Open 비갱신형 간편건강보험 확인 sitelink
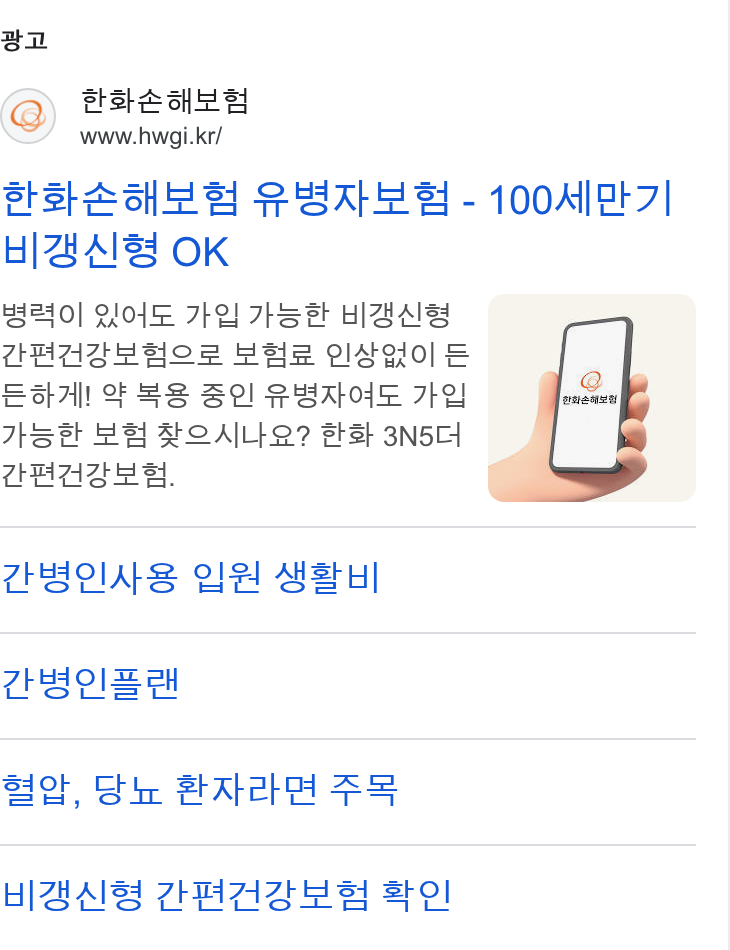Screen dimensions: 730x950 coord(227,896)
